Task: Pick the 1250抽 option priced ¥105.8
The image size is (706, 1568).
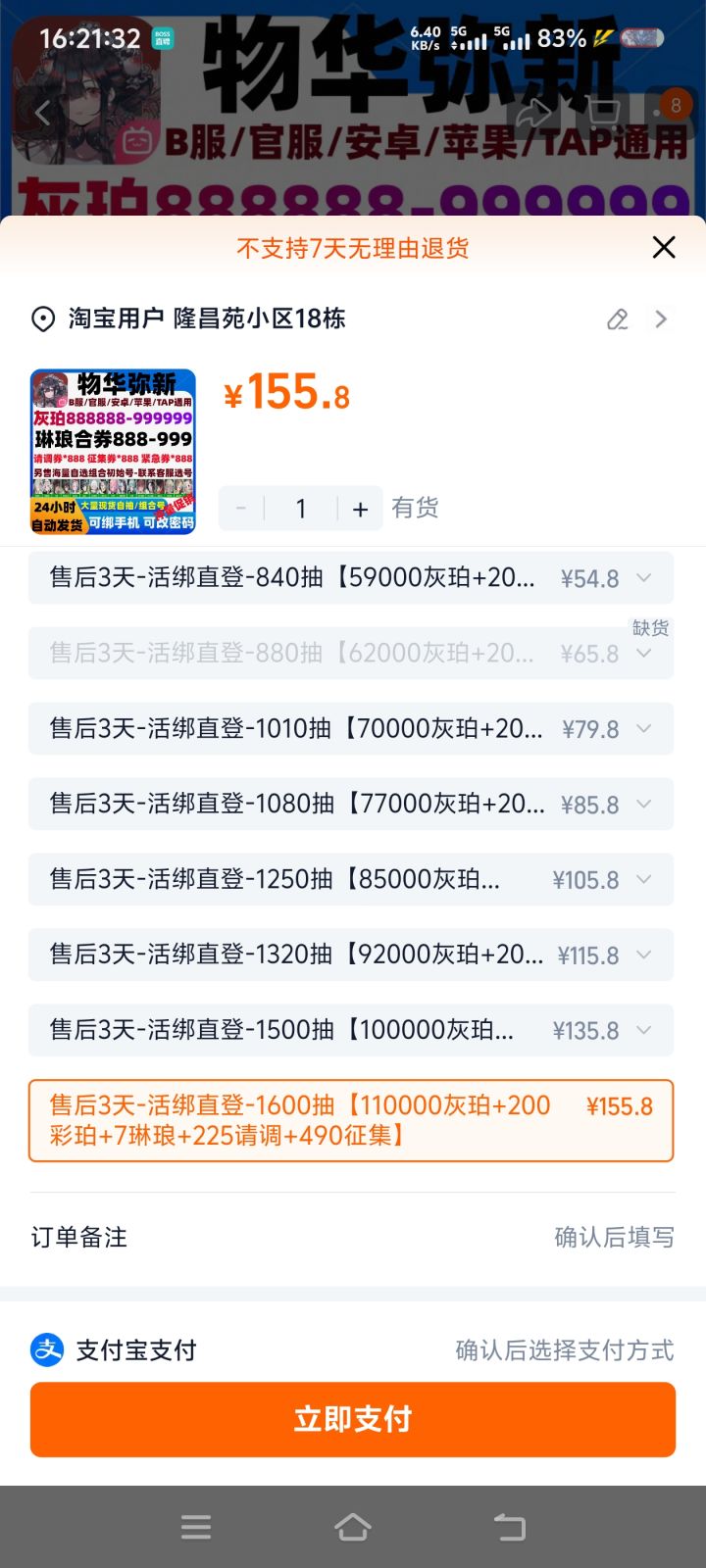Action: click(351, 880)
